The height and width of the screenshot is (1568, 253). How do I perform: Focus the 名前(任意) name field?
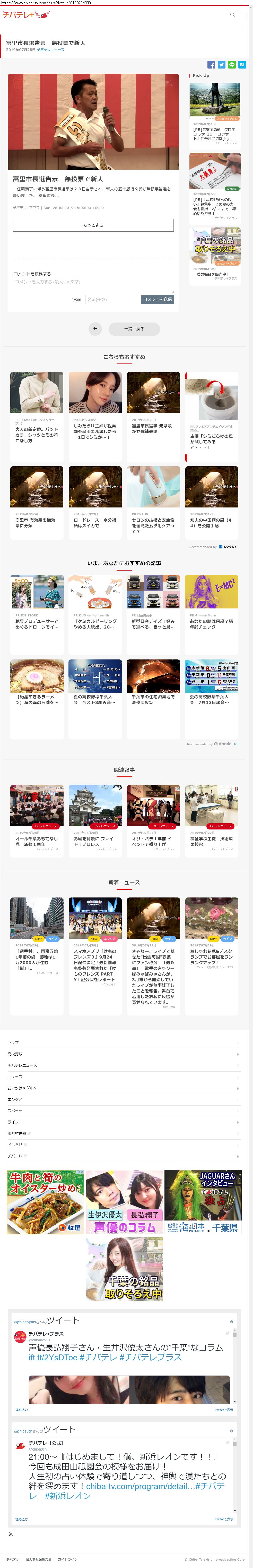click(112, 300)
